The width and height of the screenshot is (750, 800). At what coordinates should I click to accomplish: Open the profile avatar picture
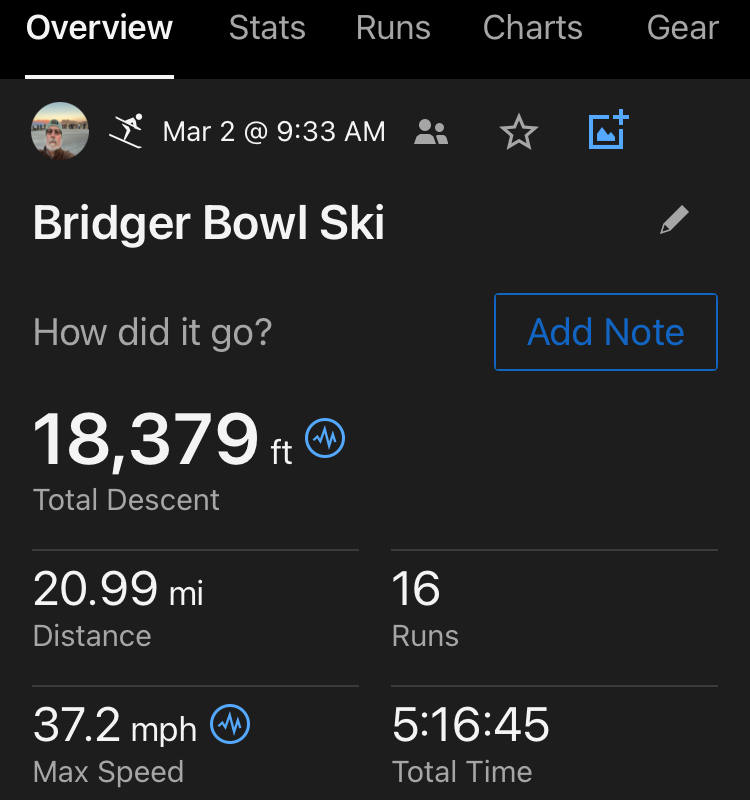59,130
